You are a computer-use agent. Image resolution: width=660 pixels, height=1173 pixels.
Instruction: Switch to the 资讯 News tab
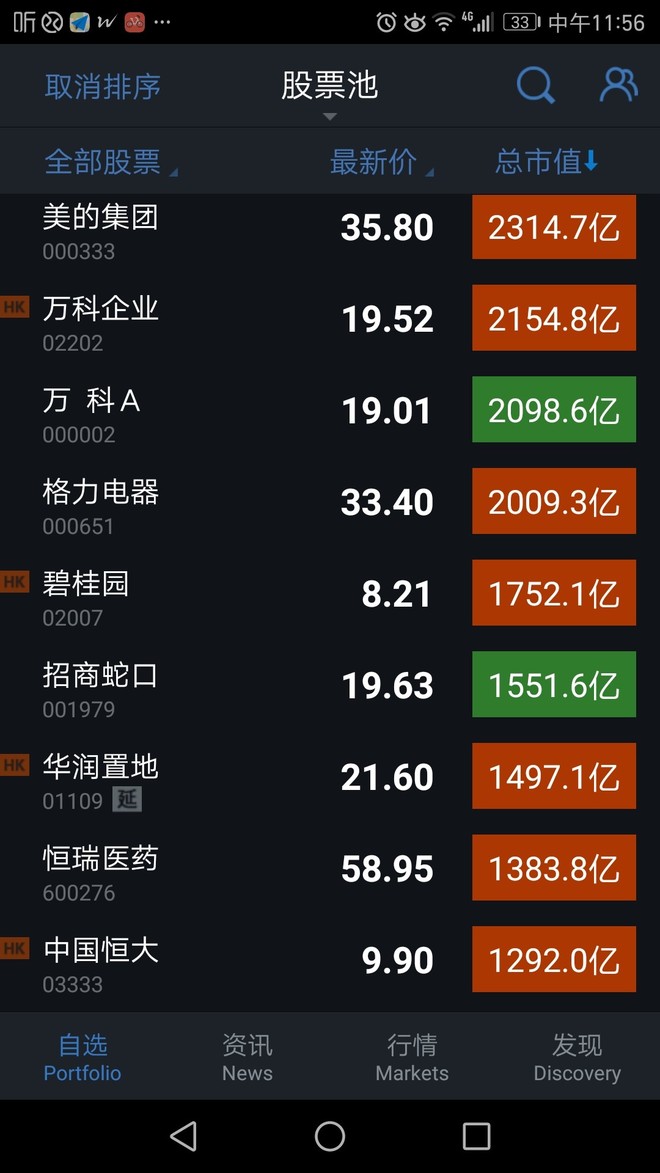click(x=247, y=1057)
